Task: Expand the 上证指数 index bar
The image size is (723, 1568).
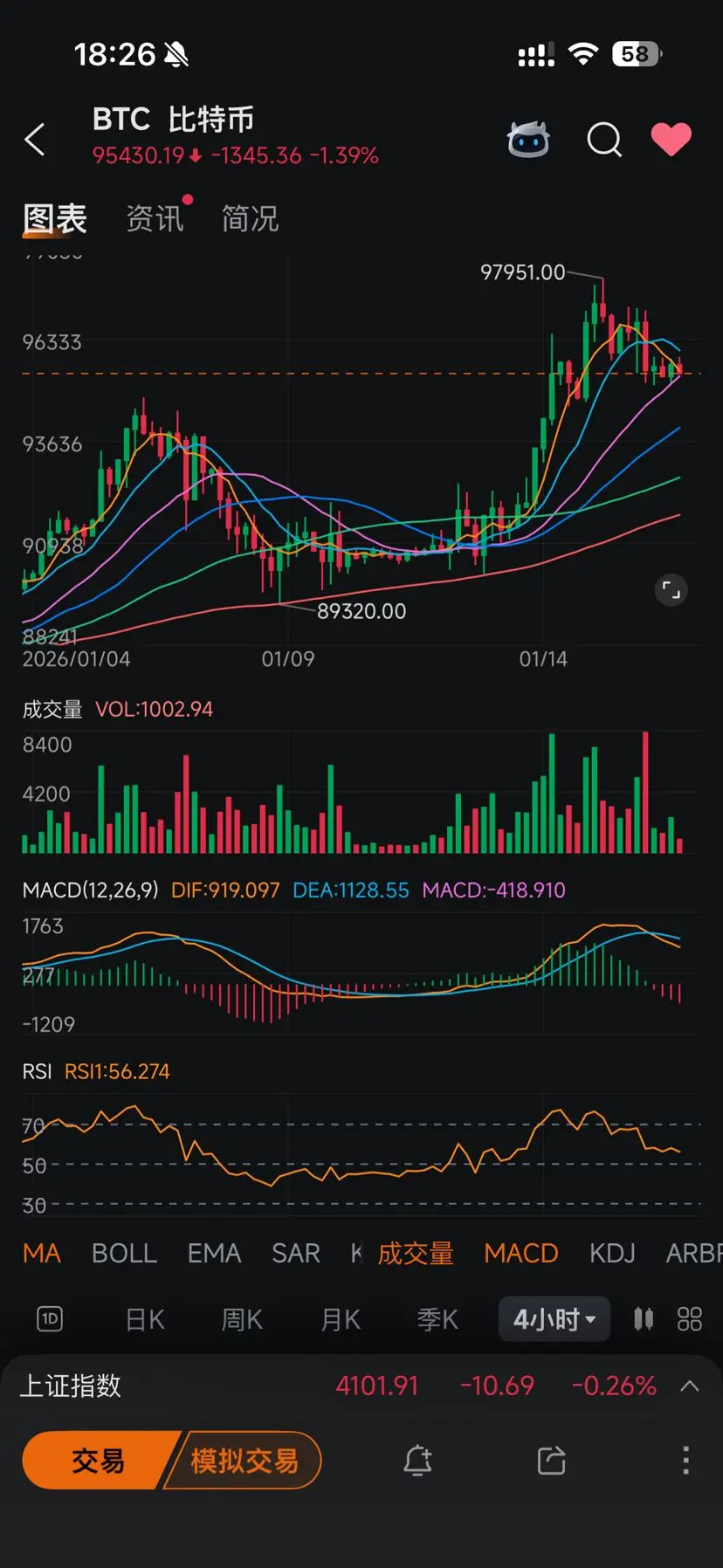Action: [x=690, y=1386]
